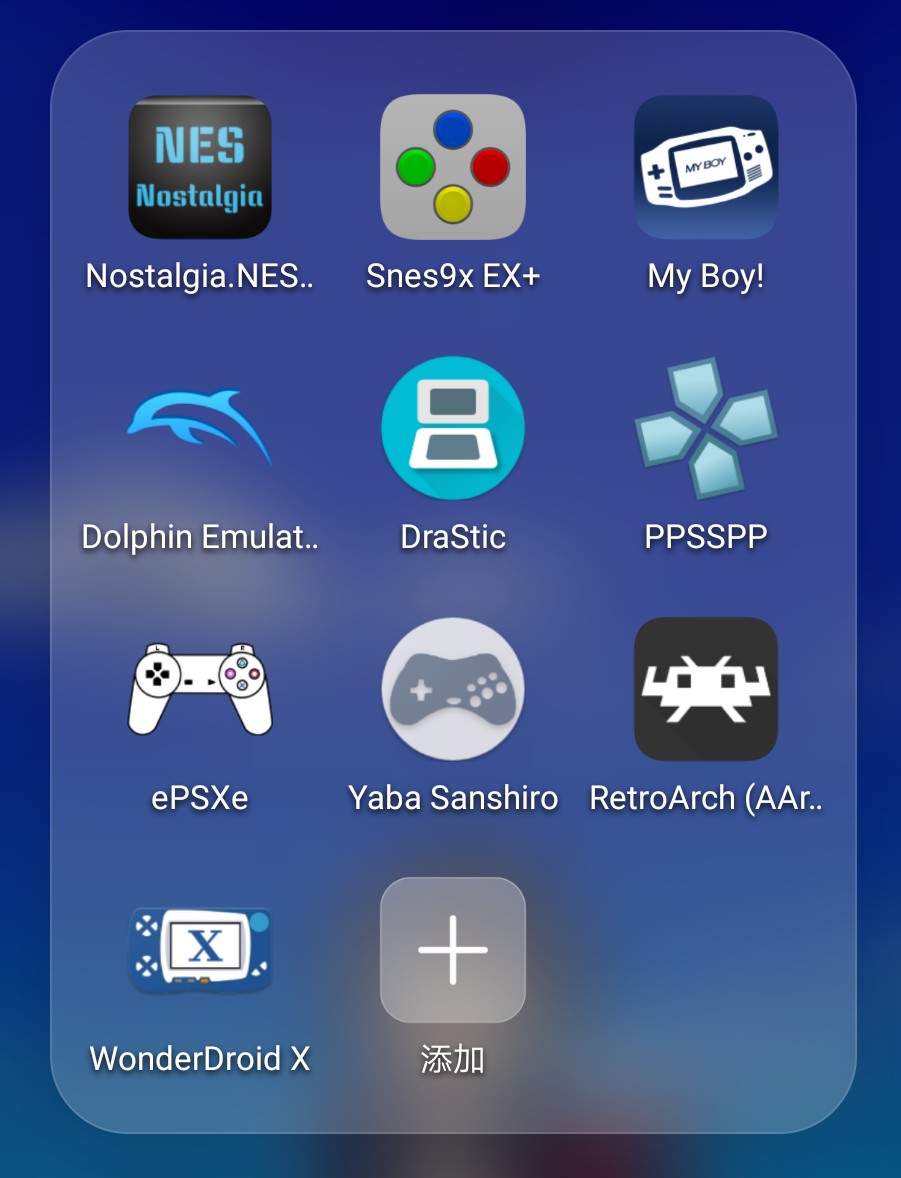Viewport: 901px width, 1178px height.
Task: Open Yaba Sanshiro emulator
Action: coord(453,689)
